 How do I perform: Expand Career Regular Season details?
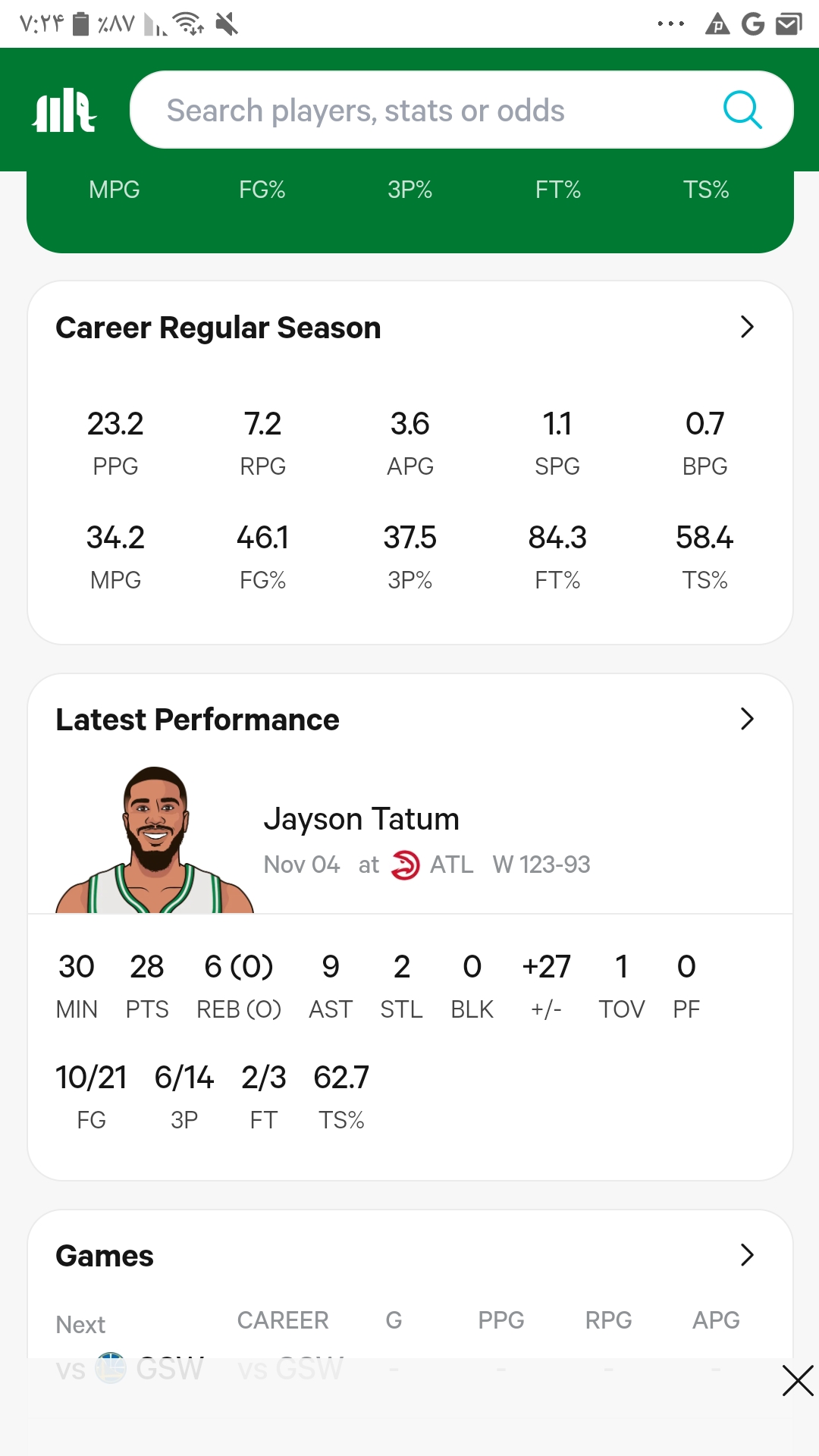coord(747,327)
